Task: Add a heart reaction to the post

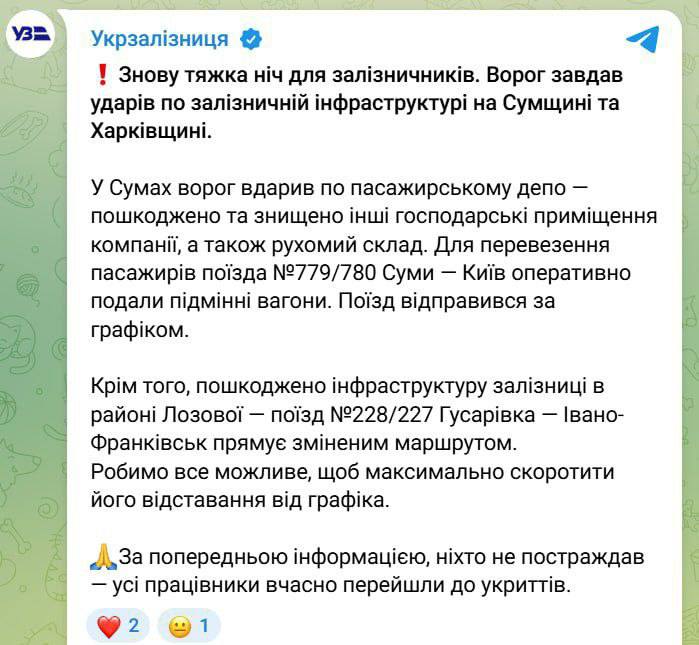Action: 117,627
